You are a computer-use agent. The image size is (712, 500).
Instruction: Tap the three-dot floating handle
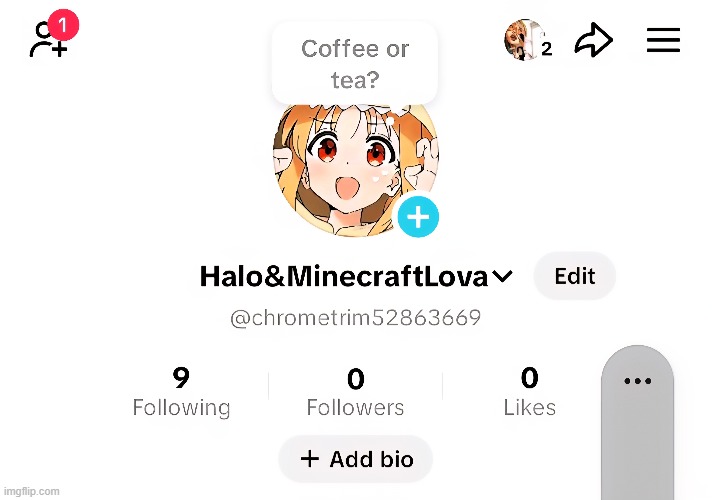(x=637, y=381)
